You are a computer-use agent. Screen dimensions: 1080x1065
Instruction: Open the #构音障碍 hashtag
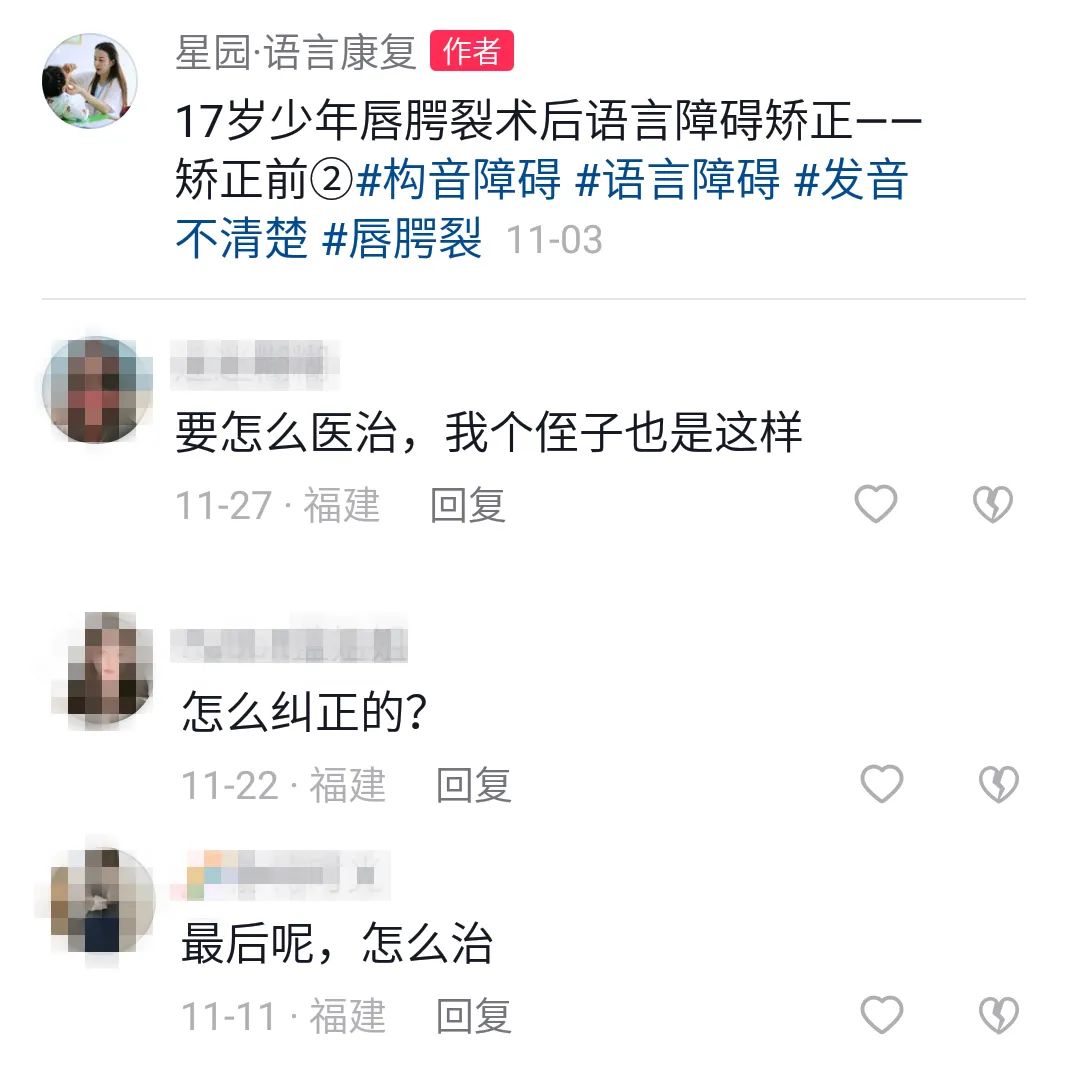(x=458, y=181)
